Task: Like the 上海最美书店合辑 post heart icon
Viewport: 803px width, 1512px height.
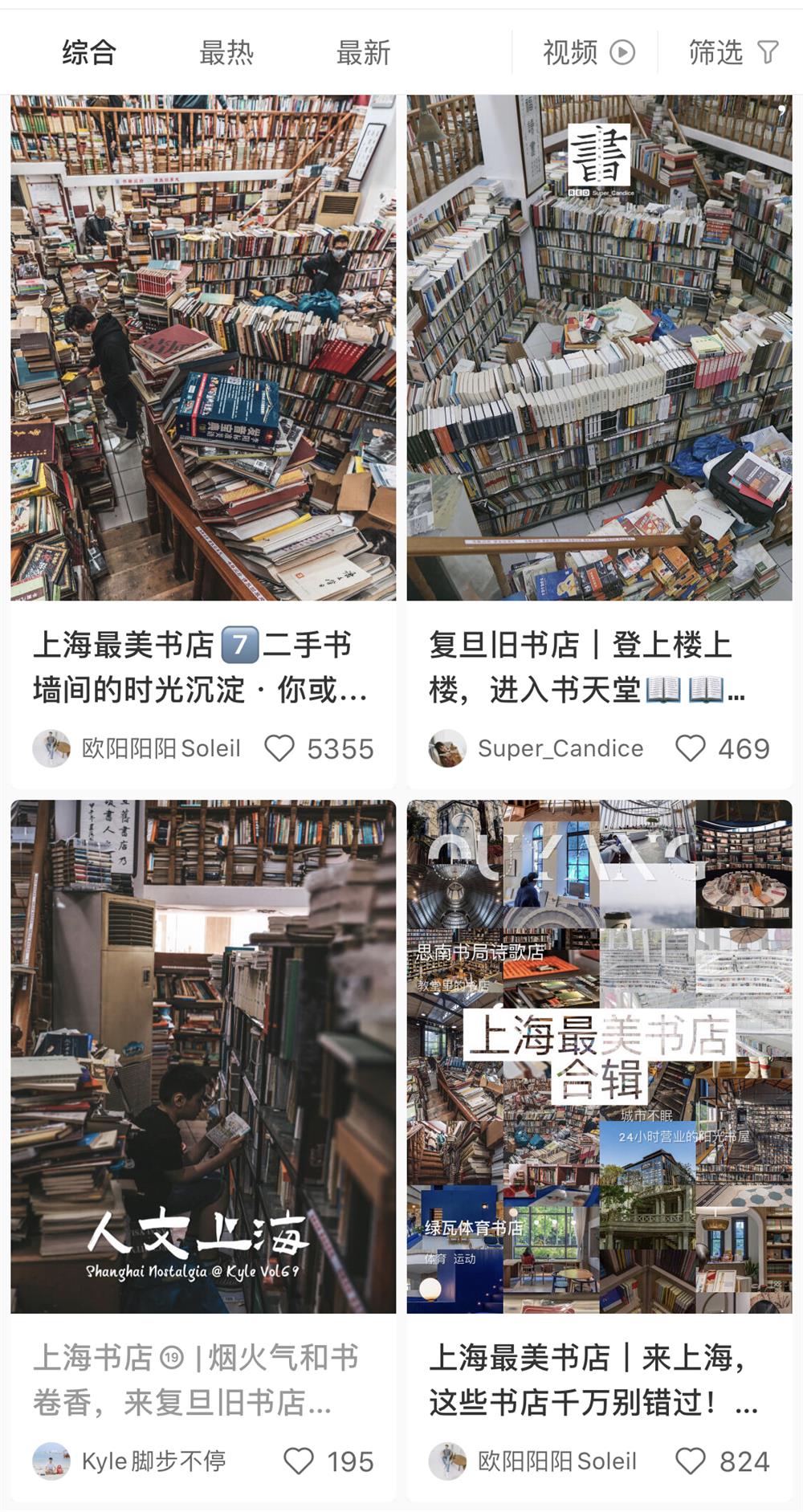Action: pyautogui.click(x=691, y=1462)
